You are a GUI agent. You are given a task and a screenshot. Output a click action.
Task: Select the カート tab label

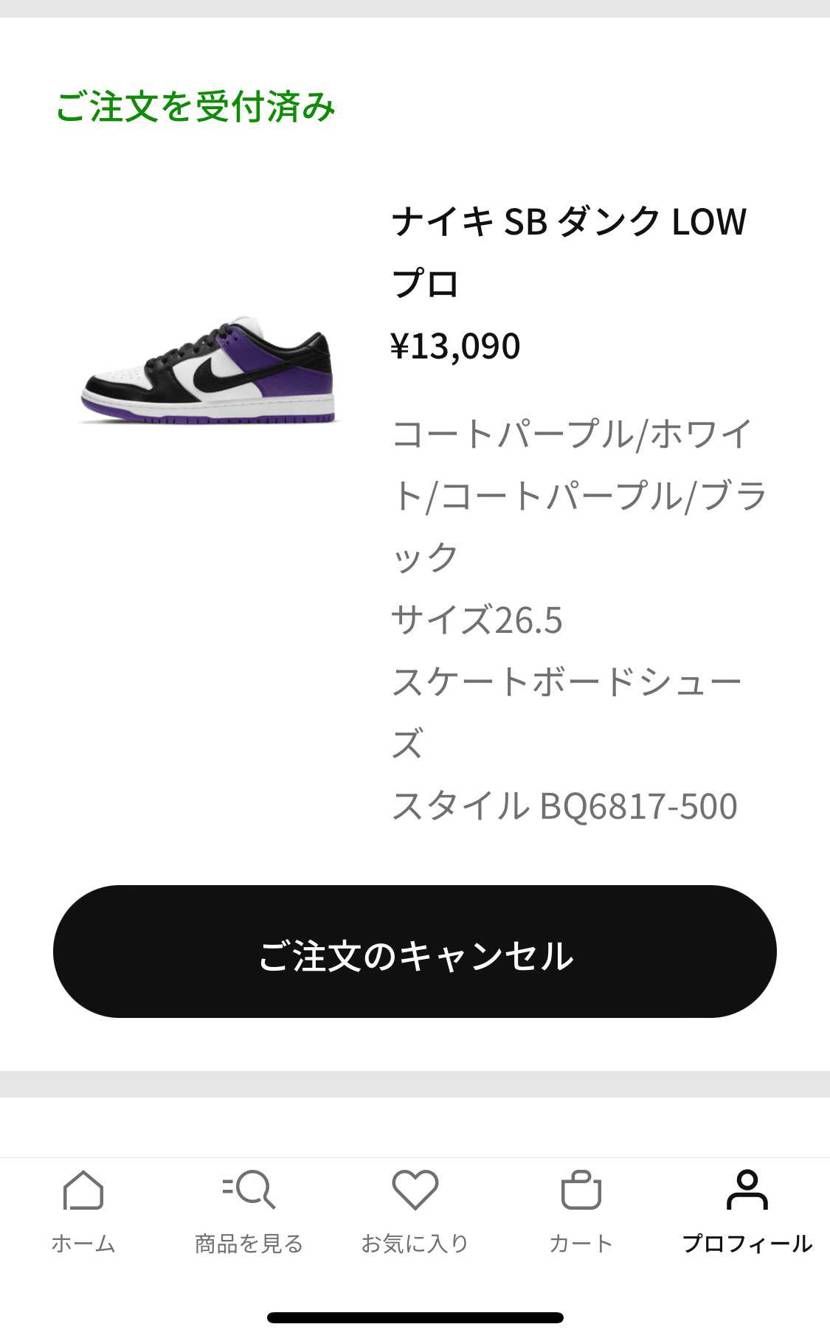[580, 1243]
